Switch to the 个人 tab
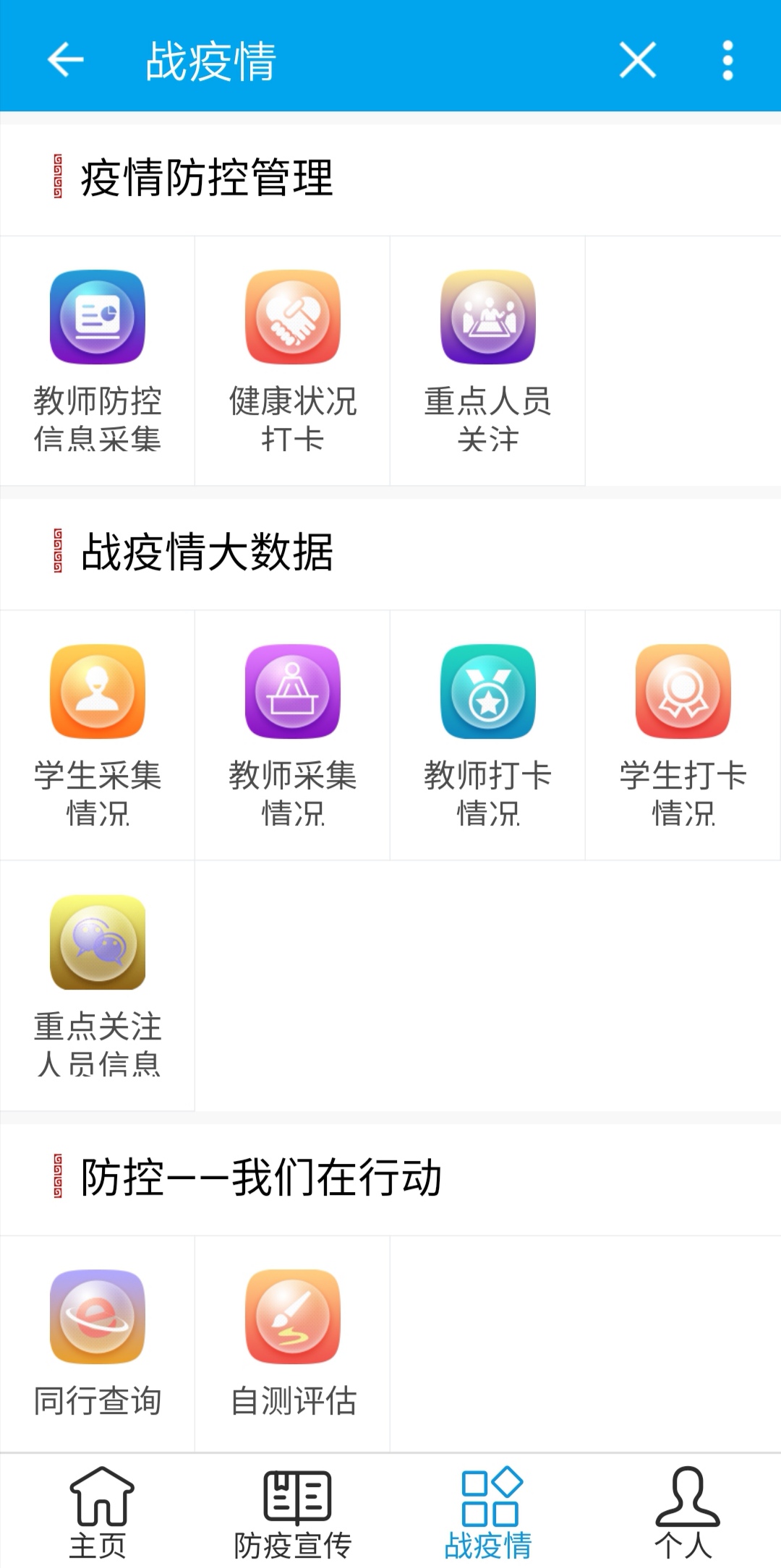The height and width of the screenshot is (1568, 781). click(x=685, y=1512)
